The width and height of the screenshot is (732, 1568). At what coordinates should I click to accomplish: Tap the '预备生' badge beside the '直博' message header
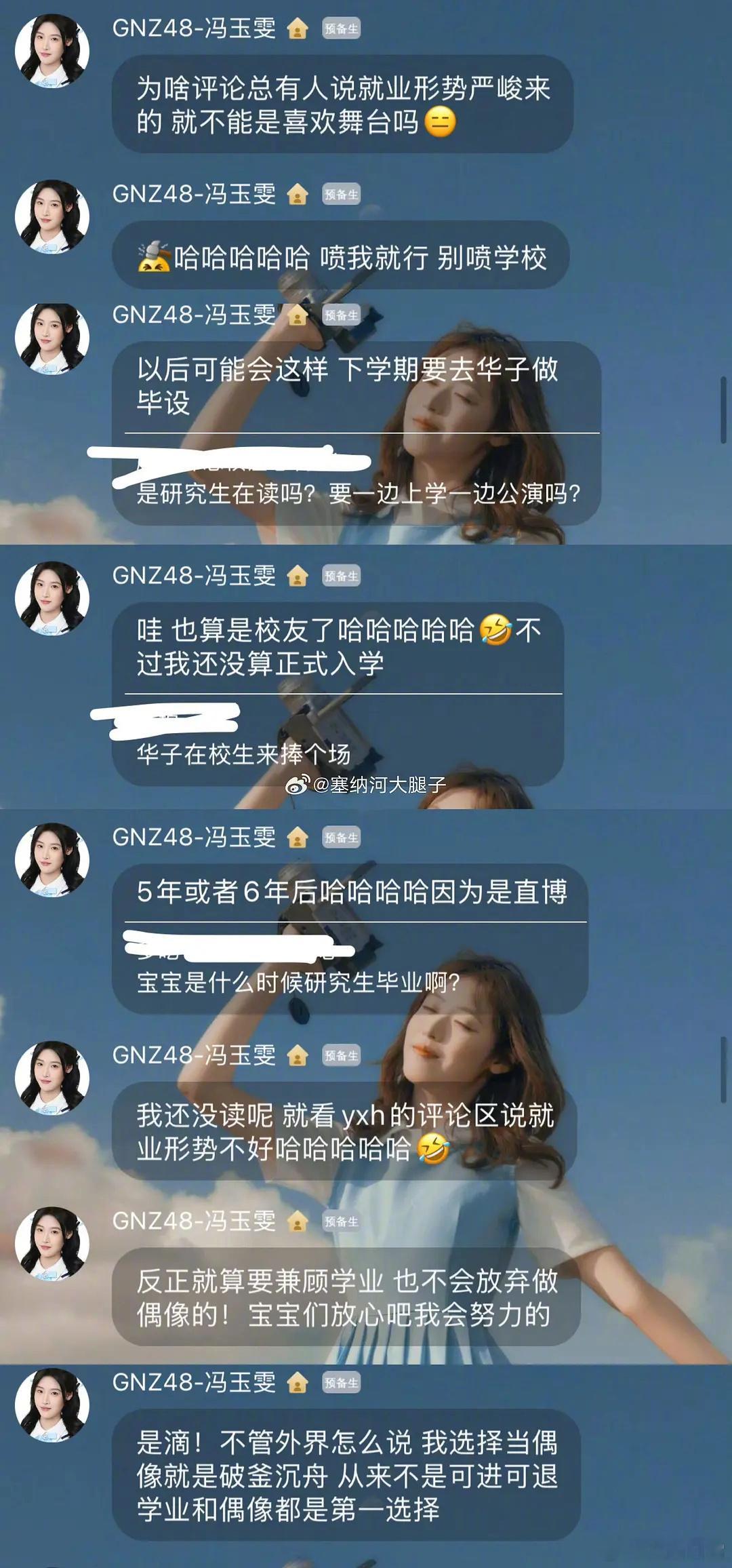[342, 836]
